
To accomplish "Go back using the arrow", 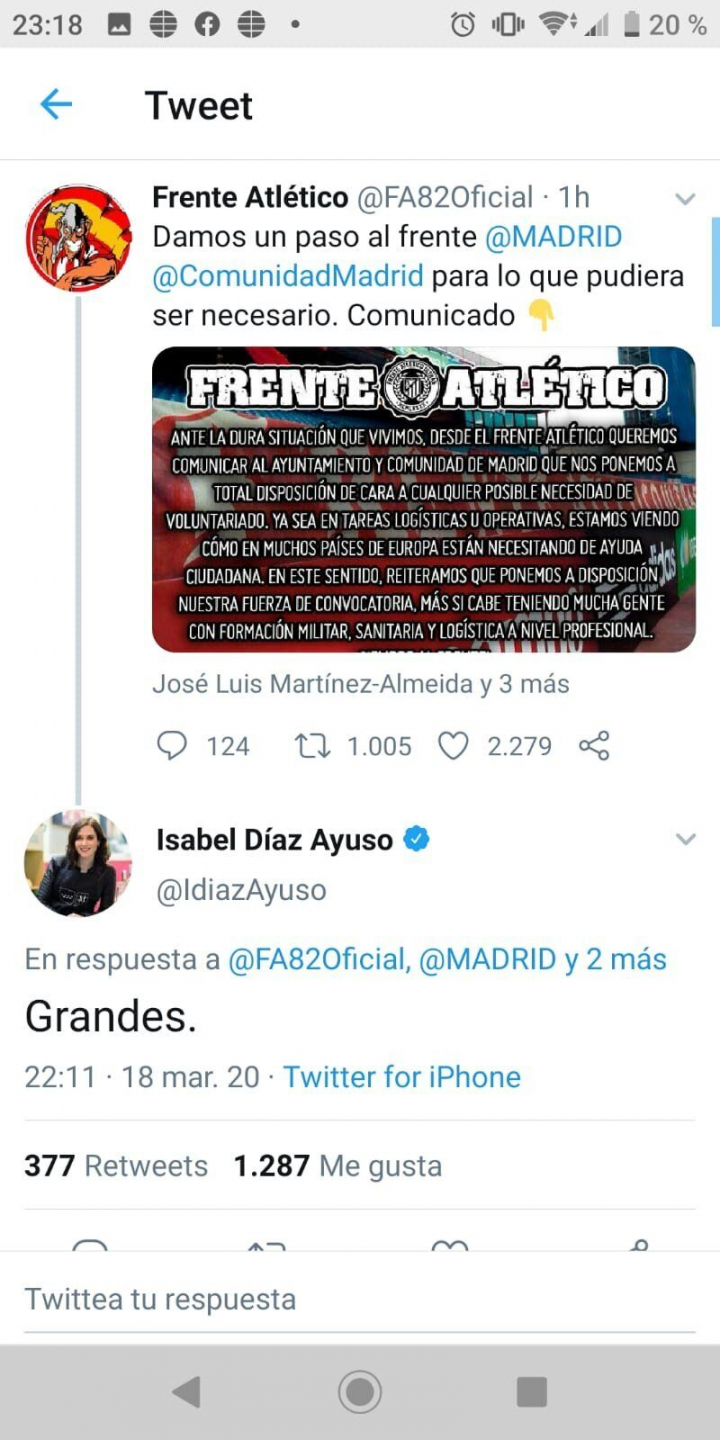I will pyautogui.click(x=56, y=104).
